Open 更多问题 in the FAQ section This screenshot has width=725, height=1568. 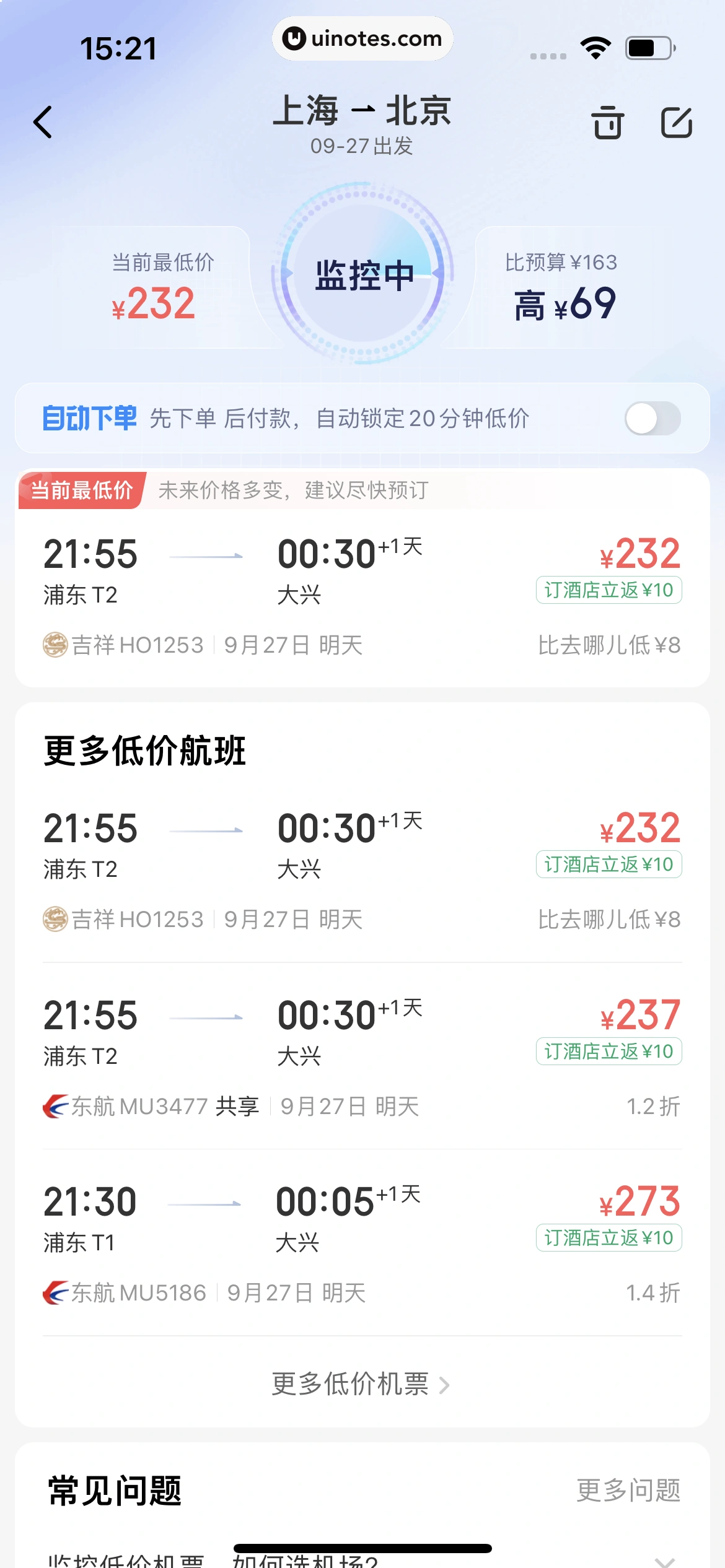(628, 1491)
